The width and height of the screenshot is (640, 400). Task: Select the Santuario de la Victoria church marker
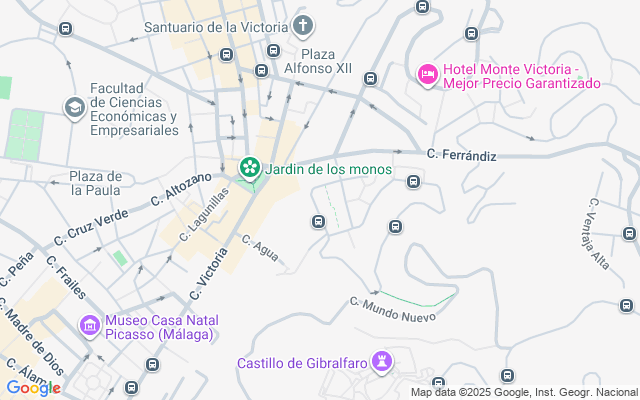click(304, 26)
